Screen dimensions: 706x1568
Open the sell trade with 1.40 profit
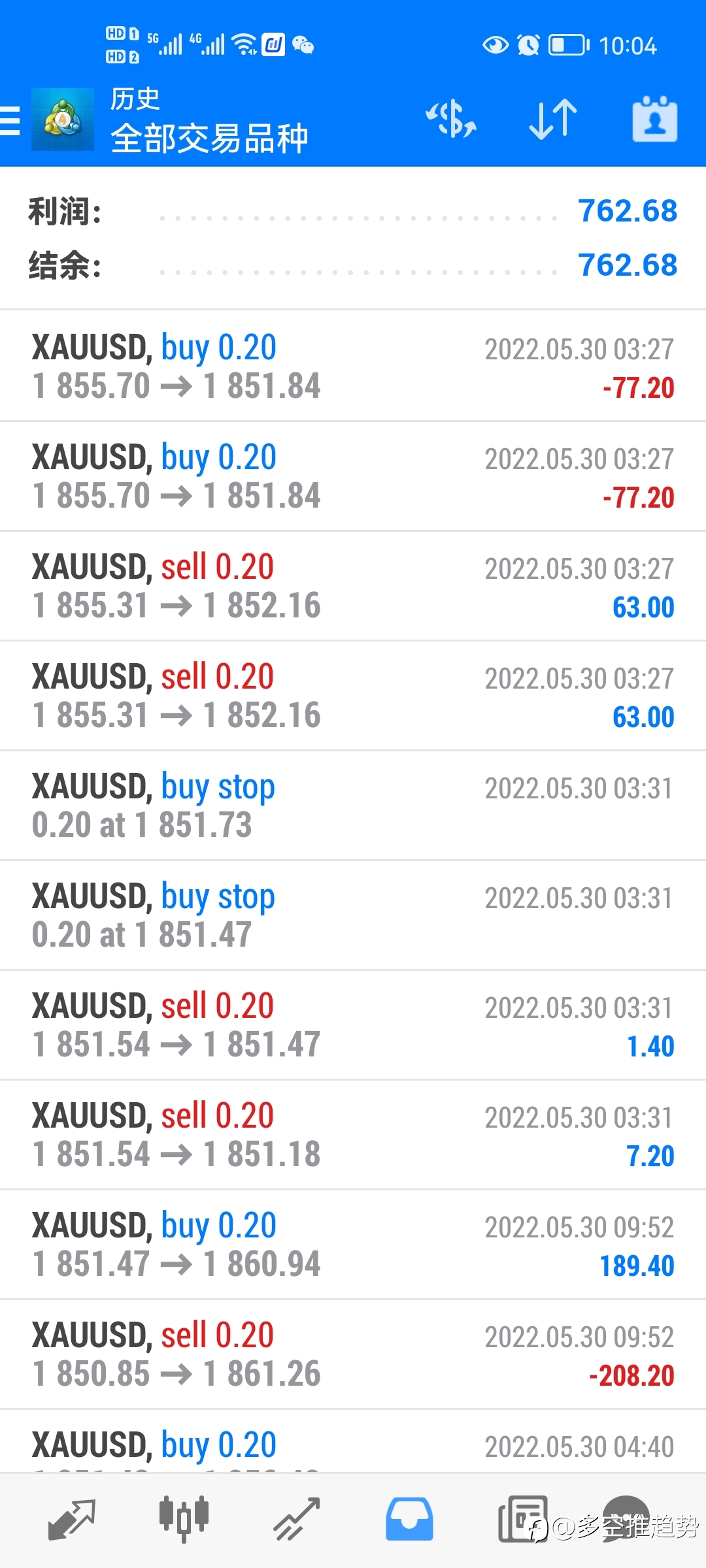tap(353, 1025)
